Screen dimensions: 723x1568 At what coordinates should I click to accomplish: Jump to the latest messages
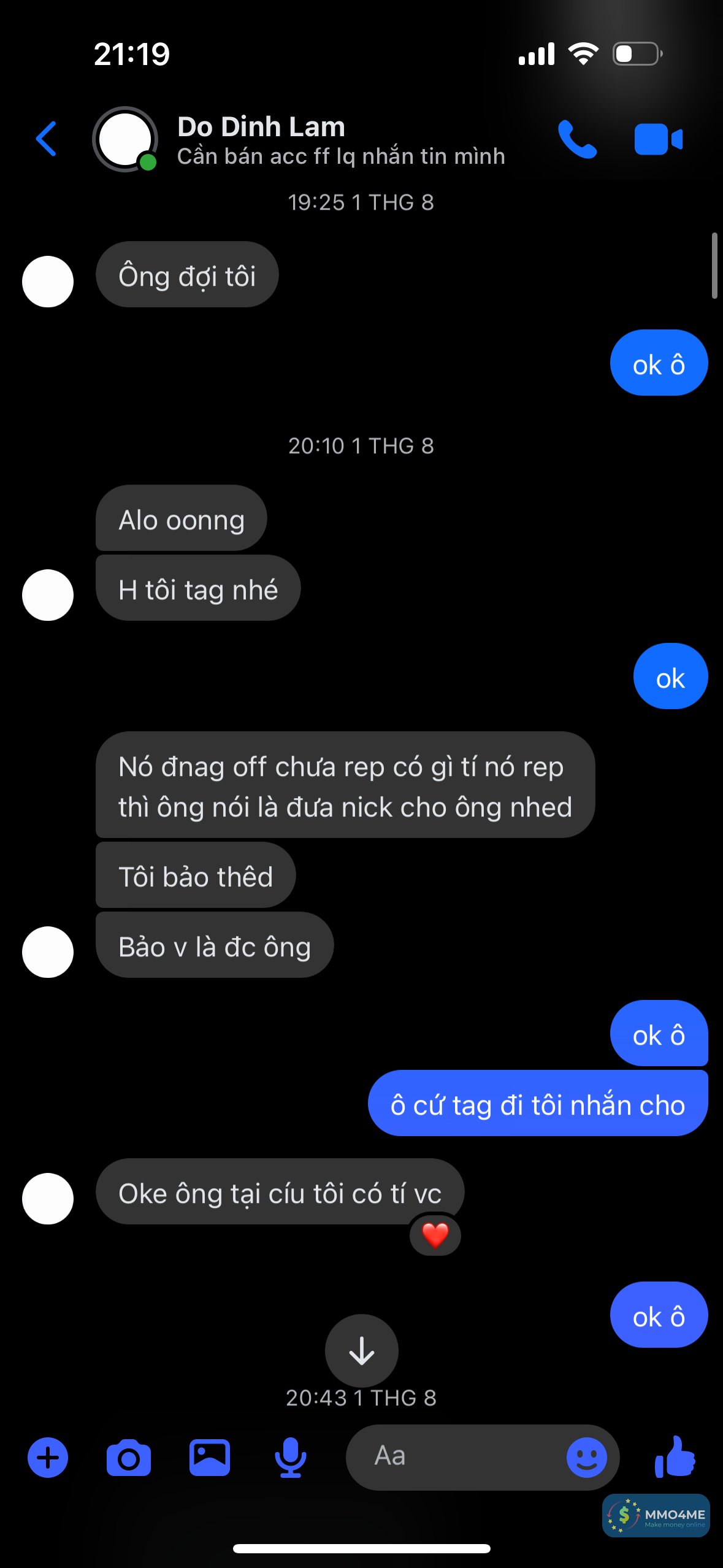coord(361,1350)
